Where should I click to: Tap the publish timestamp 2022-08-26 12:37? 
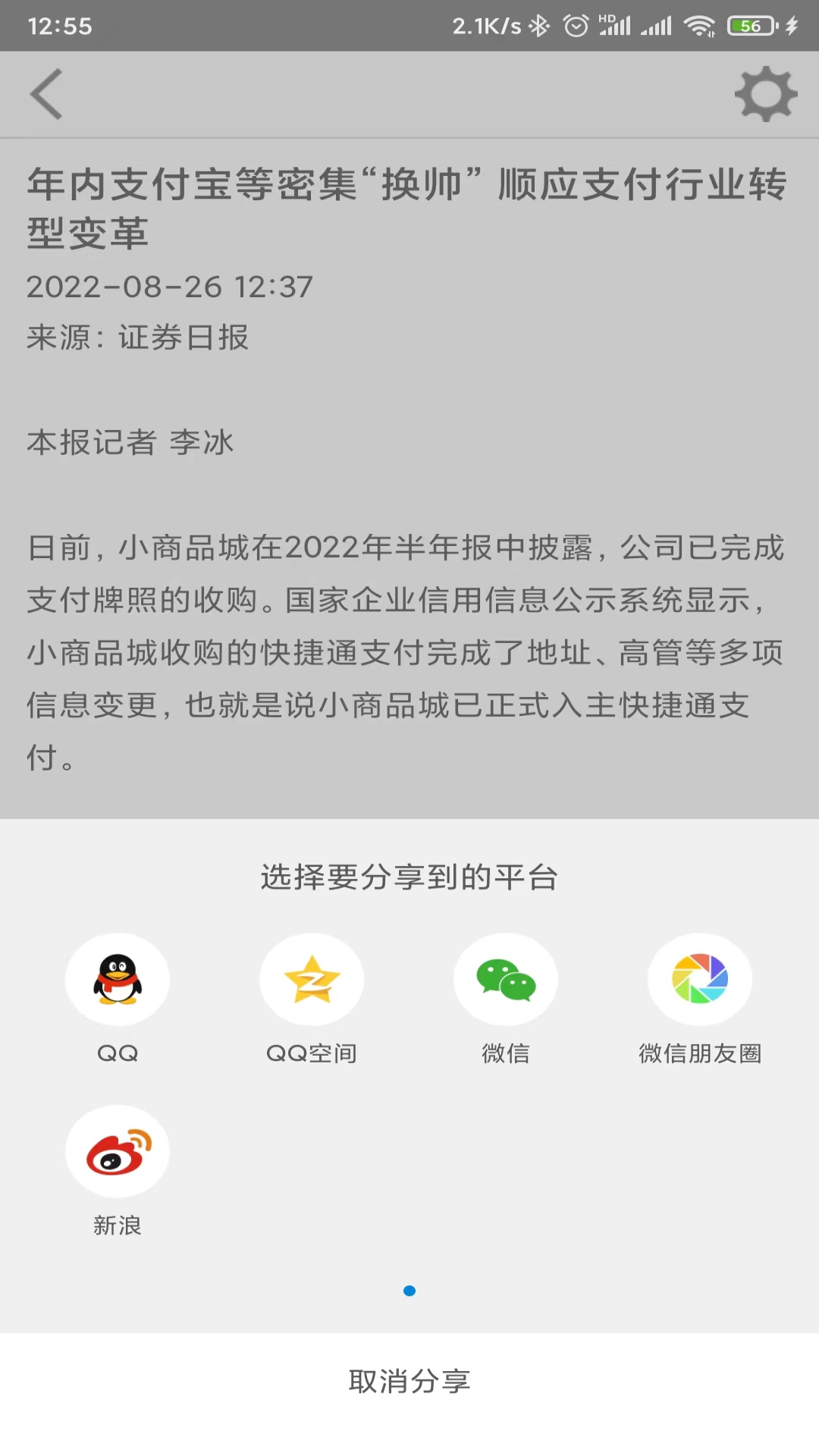pyautogui.click(x=168, y=287)
